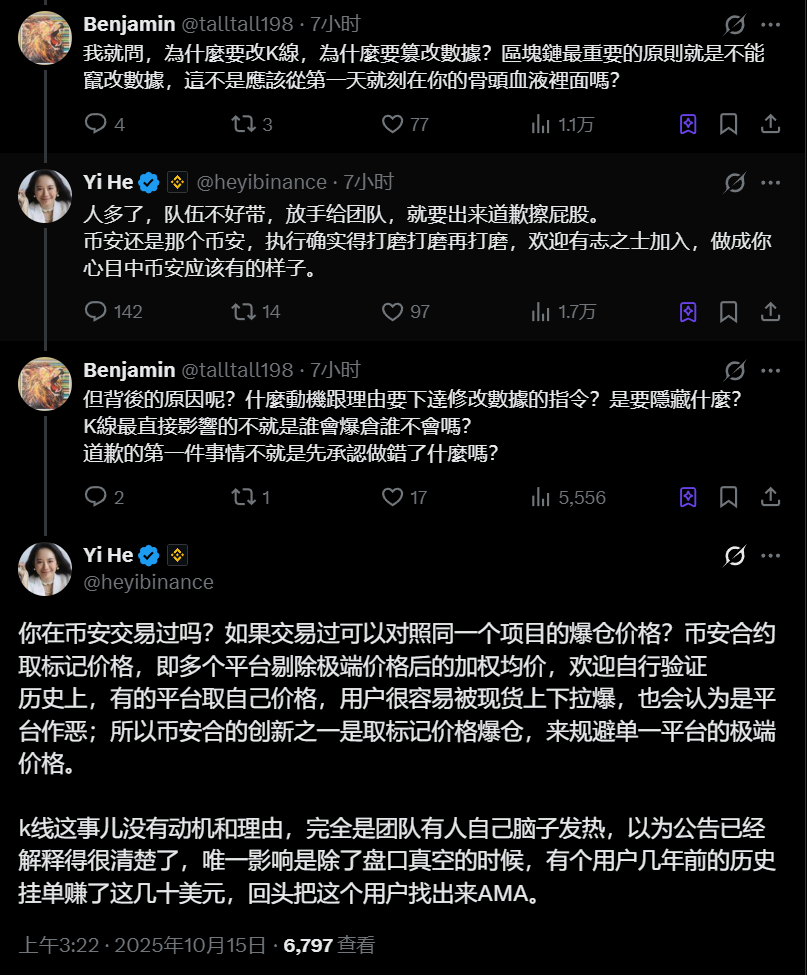807x975 pixels.
Task: Open more options on Yi He's main tweet
Action: 770,555
